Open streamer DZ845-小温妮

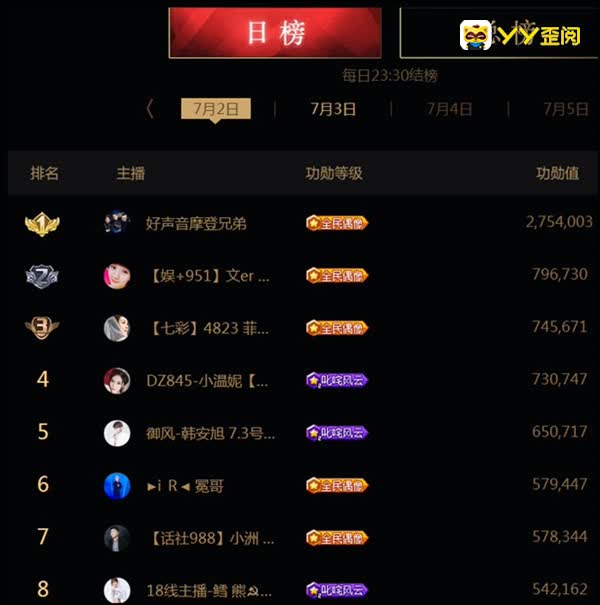207,380
